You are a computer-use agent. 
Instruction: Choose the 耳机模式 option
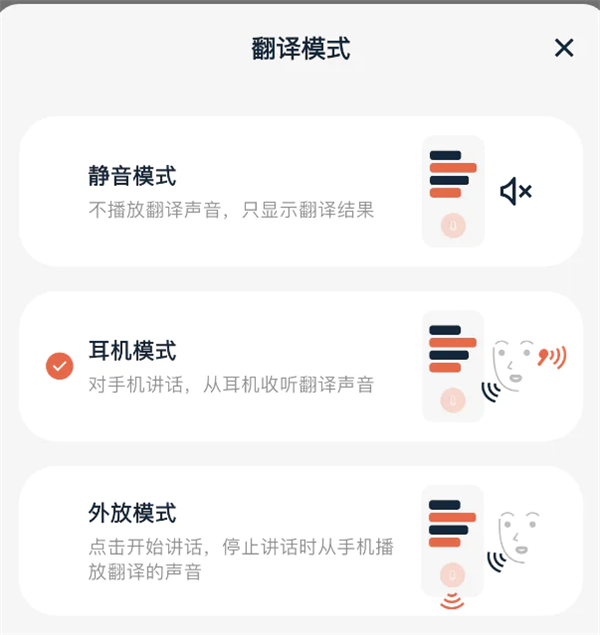(x=300, y=366)
